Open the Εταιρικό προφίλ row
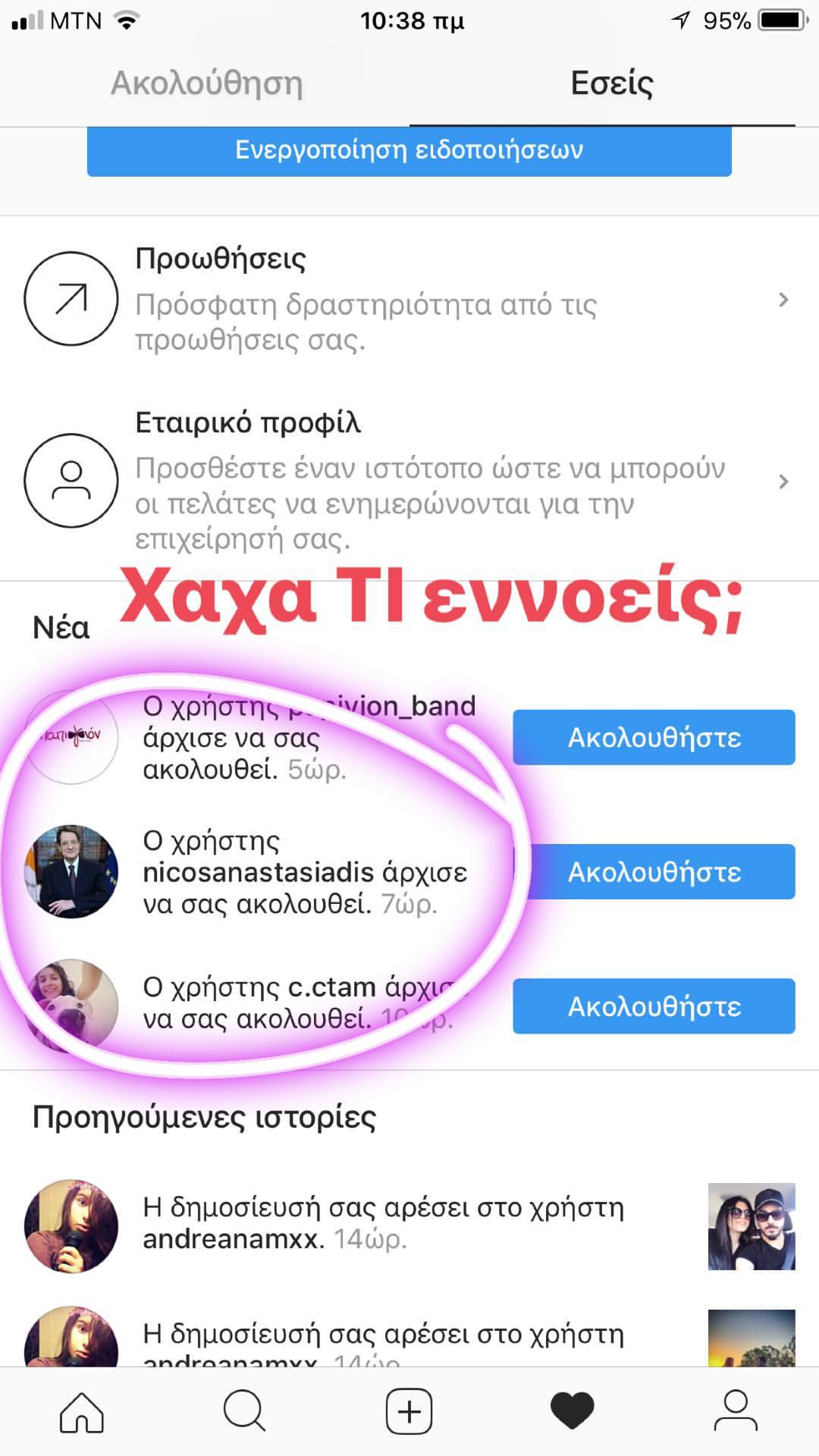 point(409,481)
